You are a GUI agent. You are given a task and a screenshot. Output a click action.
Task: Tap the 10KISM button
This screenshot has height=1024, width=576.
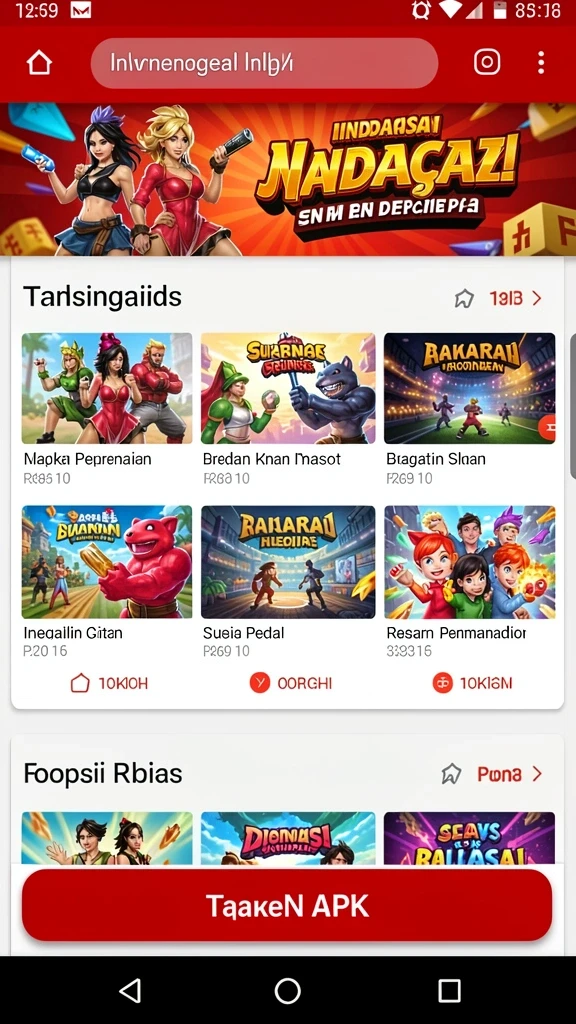coord(472,684)
